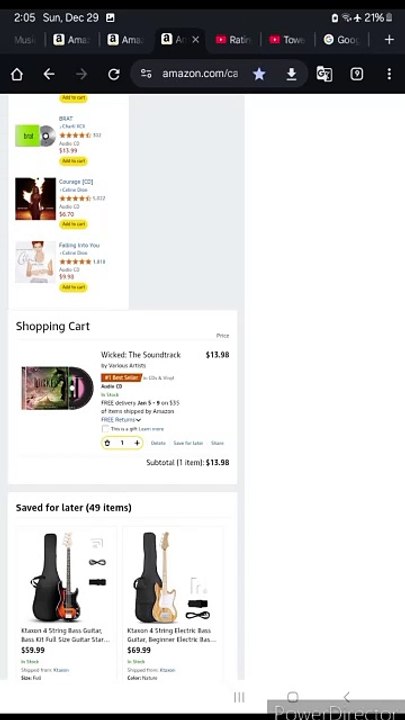The width and height of the screenshot is (405, 720).
Task: Check the This is a gift box
Action: point(105,428)
